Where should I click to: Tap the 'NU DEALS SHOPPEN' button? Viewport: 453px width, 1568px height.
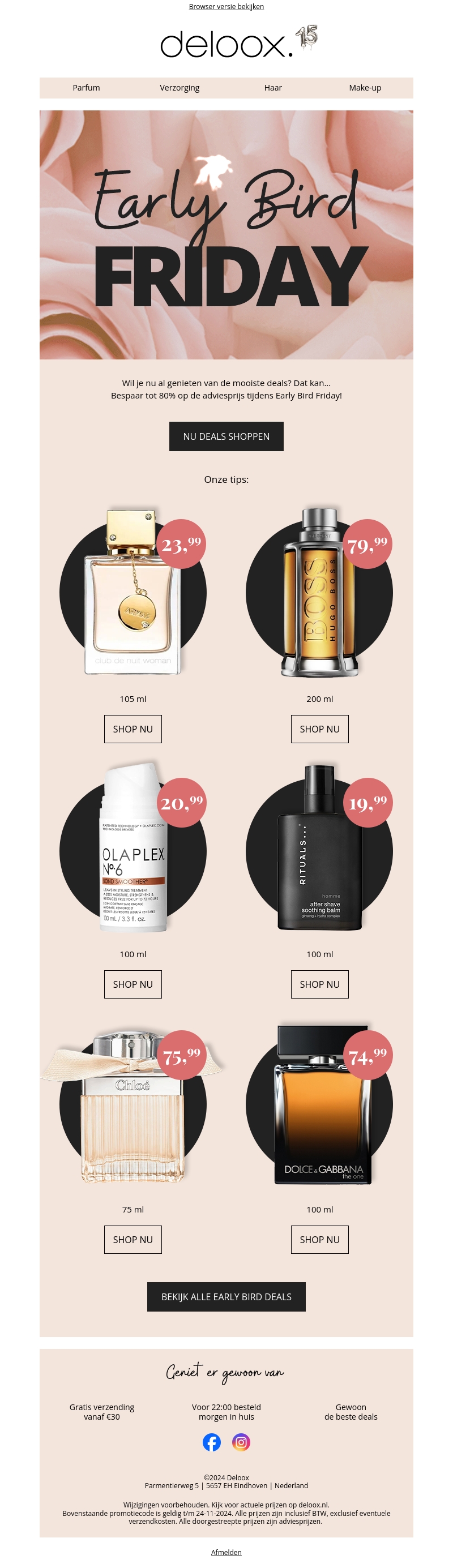[x=226, y=436]
